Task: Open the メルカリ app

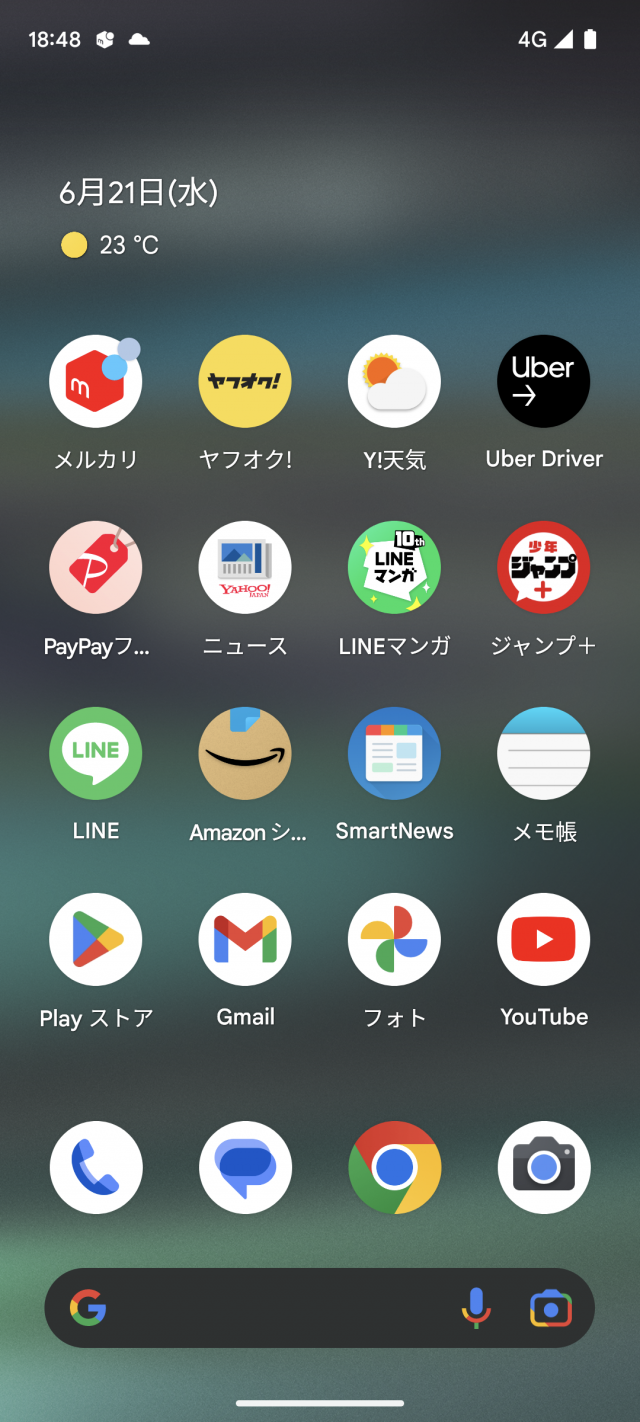Action: (96, 382)
